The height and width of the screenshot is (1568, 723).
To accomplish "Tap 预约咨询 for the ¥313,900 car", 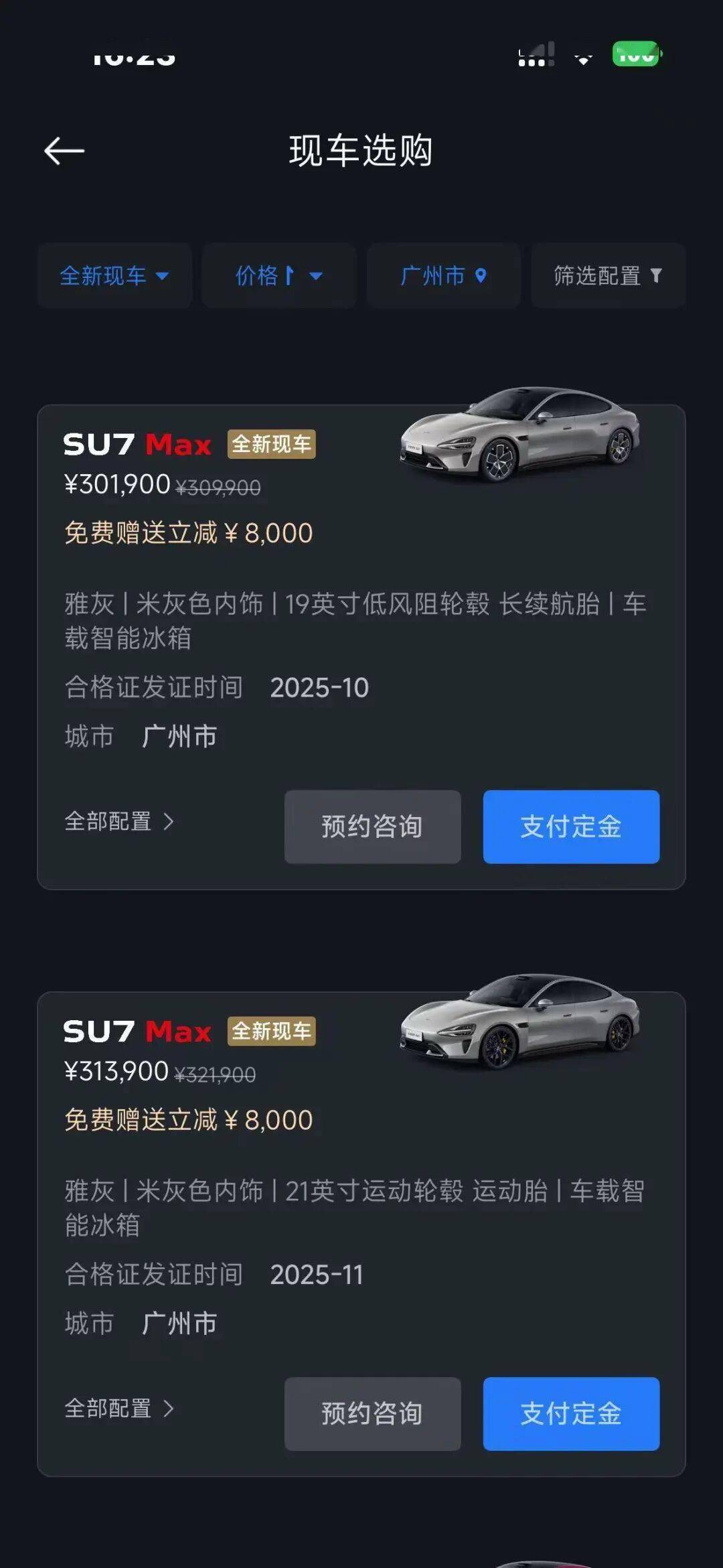I will 372,1413.
